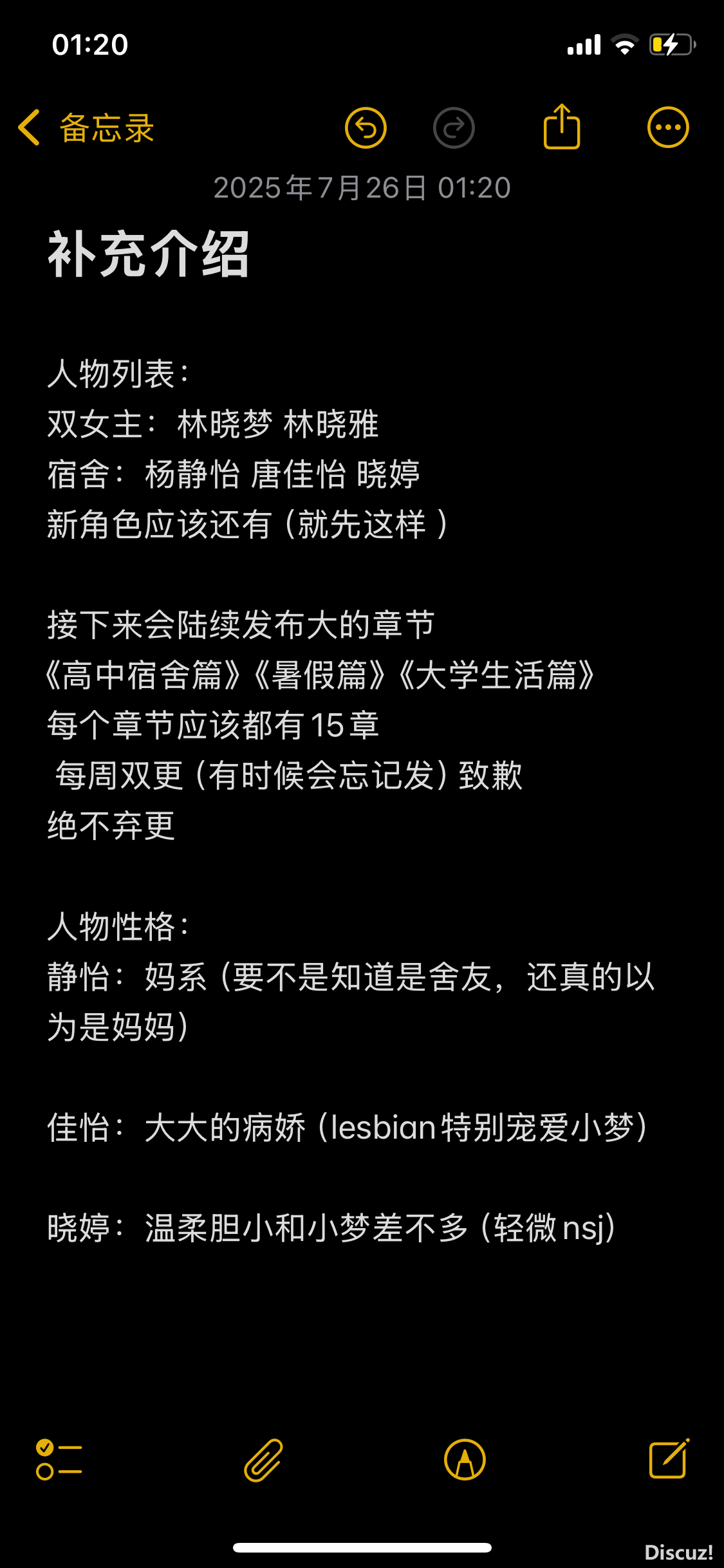Compose a new note
Image resolution: width=724 pixels, height=1568 pixels.
(669, 1459)
